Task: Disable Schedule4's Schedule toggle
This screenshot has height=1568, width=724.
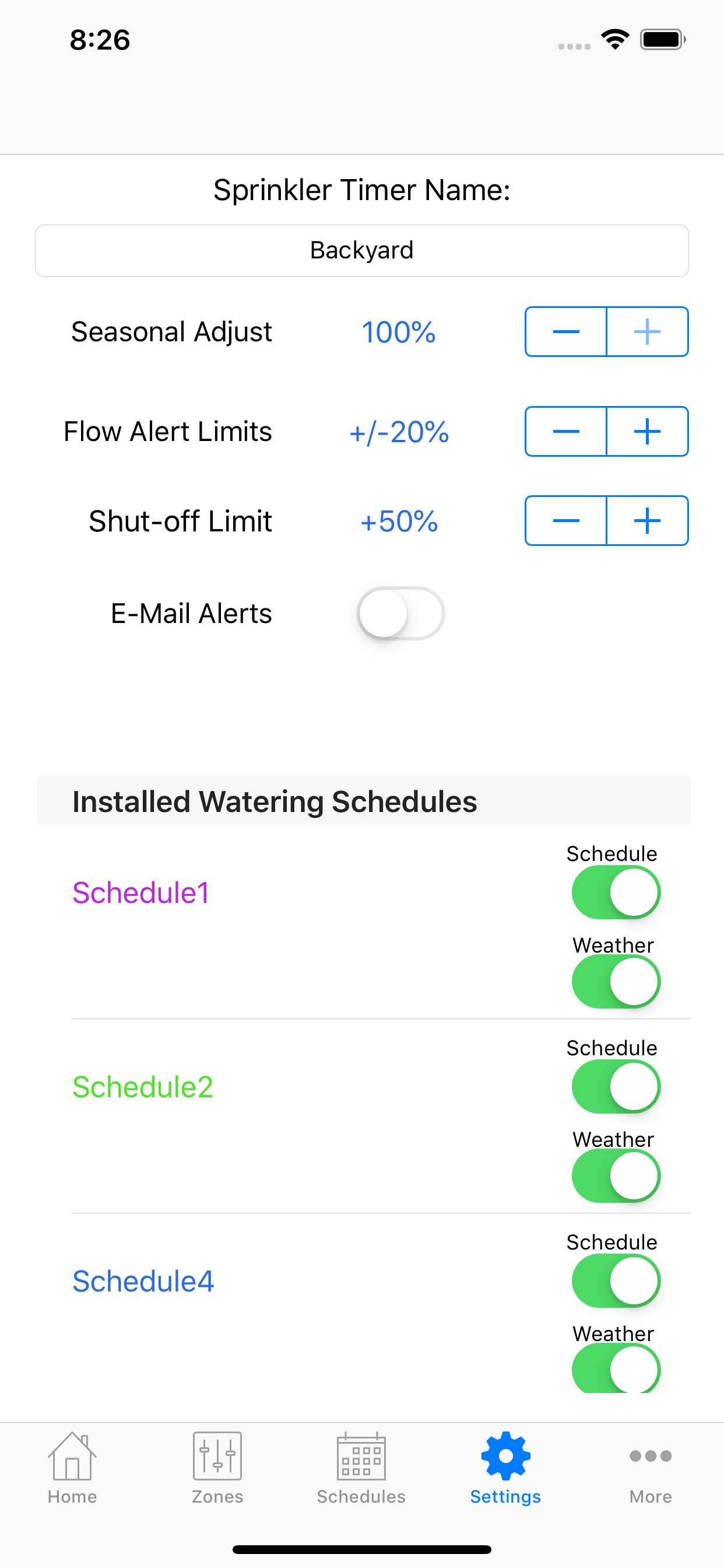Action: [x=616, y=1280]
